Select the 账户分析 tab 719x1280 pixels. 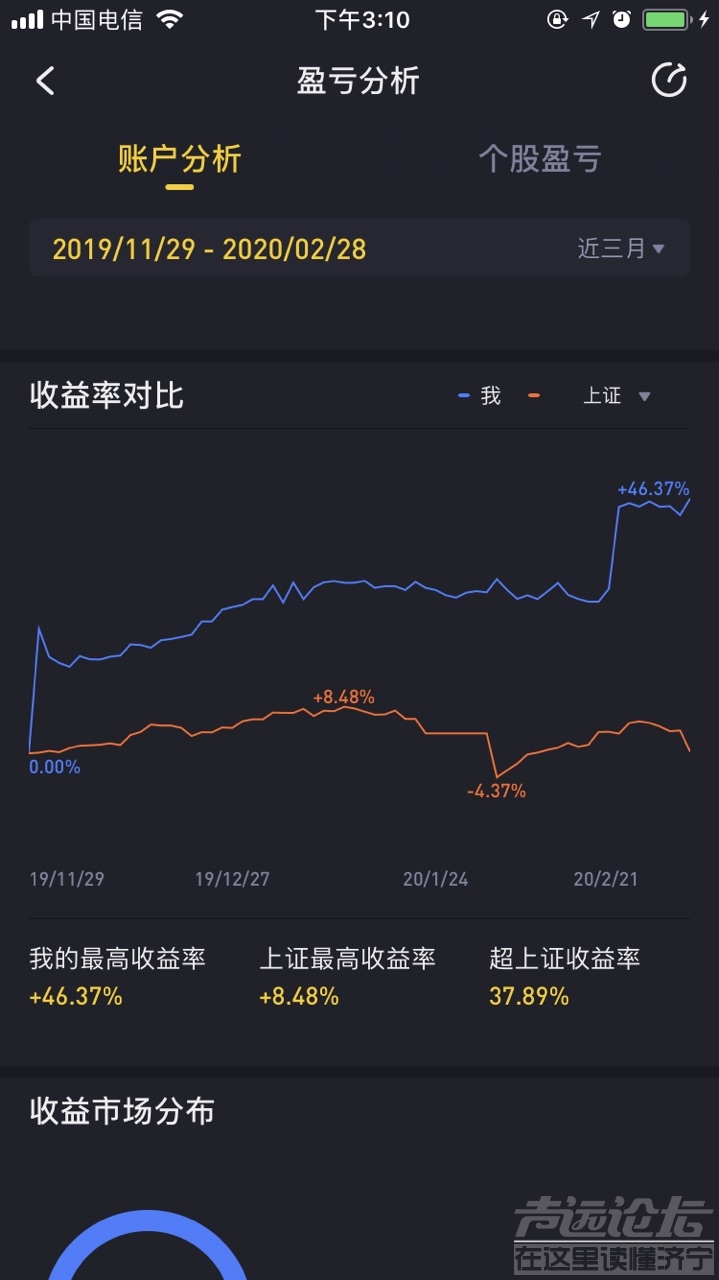(x=180, y=159)
